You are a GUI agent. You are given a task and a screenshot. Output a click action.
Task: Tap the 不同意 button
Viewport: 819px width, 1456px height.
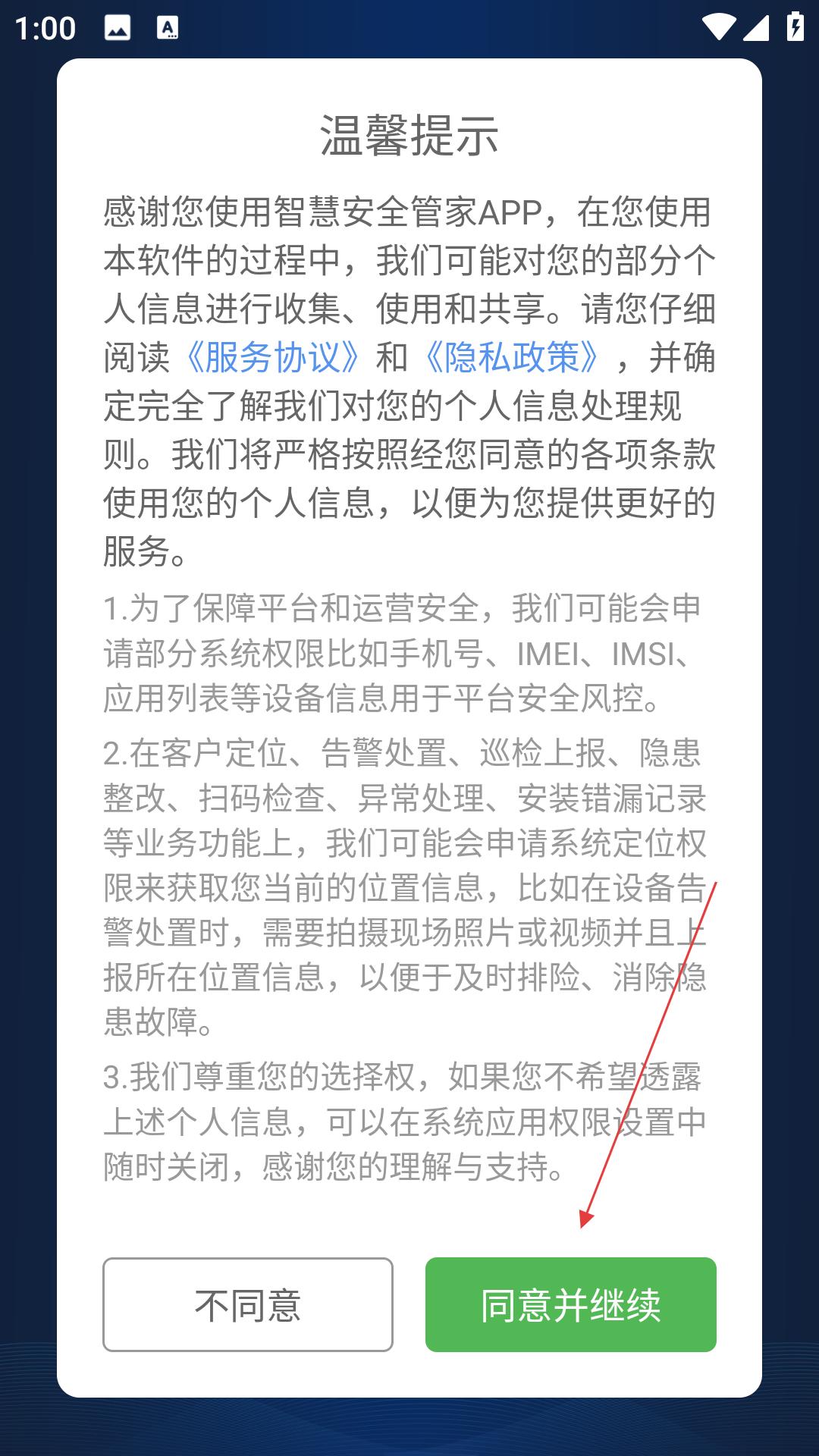tap(248, 1304)
